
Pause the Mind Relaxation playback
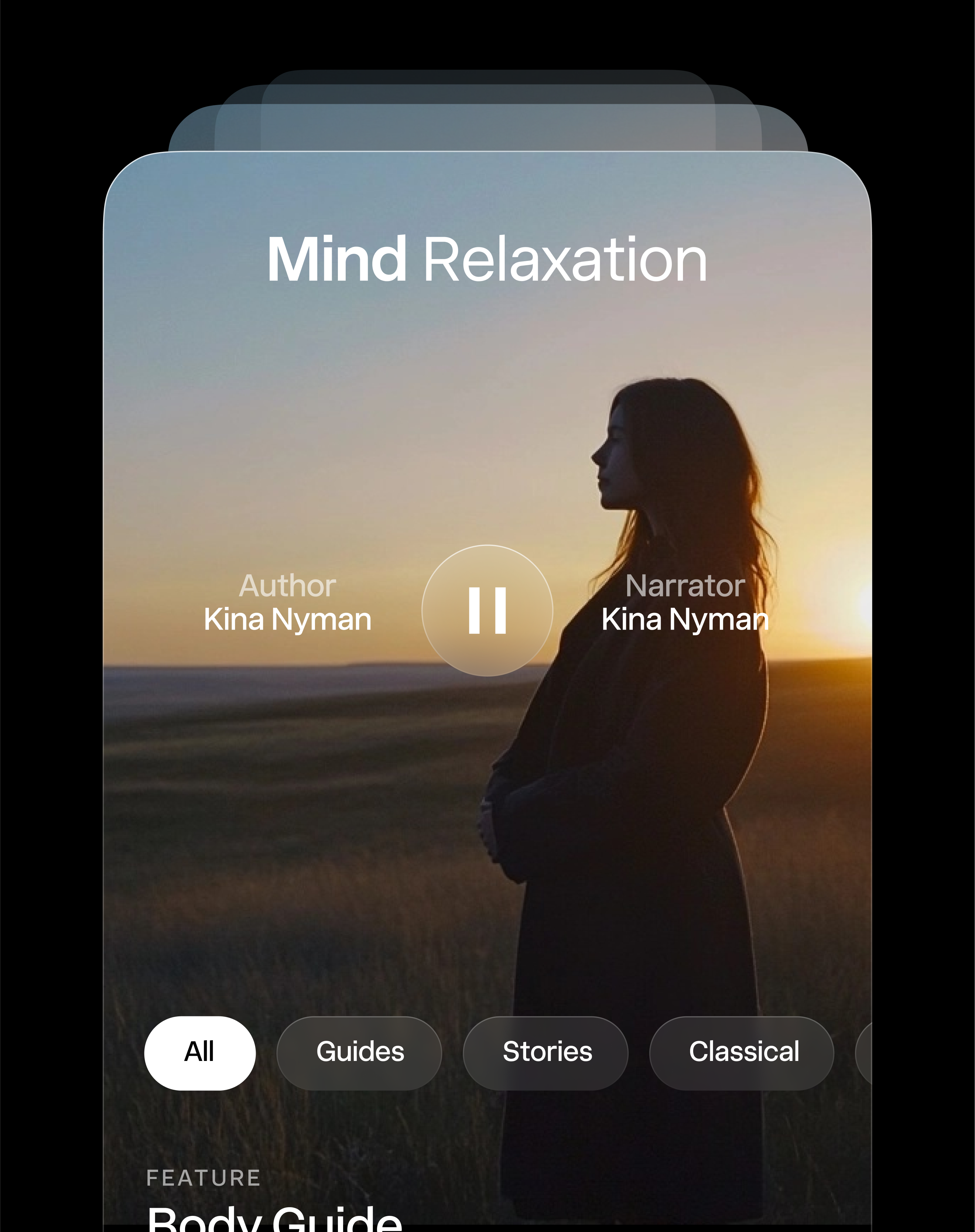pyautogui.click(x=487, y=610)
